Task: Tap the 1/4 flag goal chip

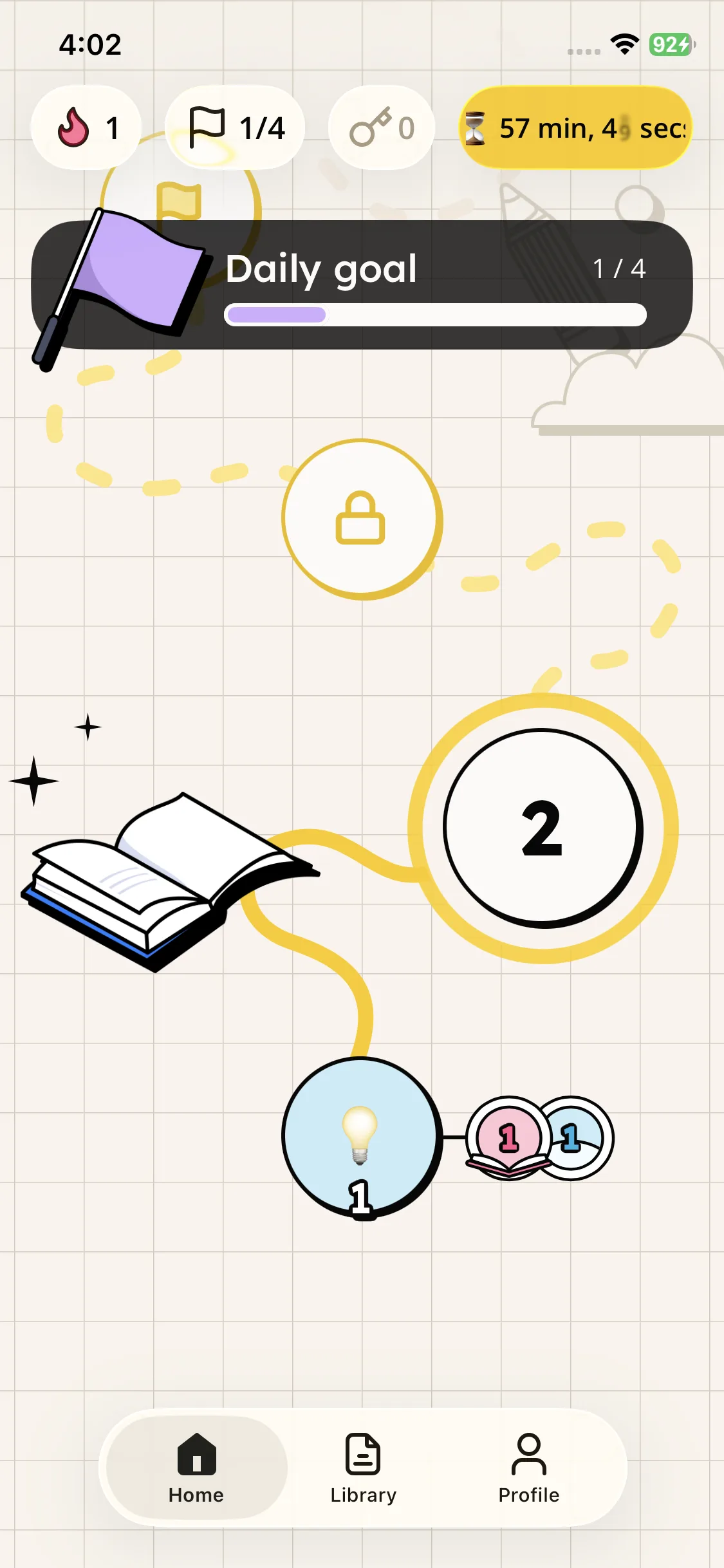Action: point(235,127)
